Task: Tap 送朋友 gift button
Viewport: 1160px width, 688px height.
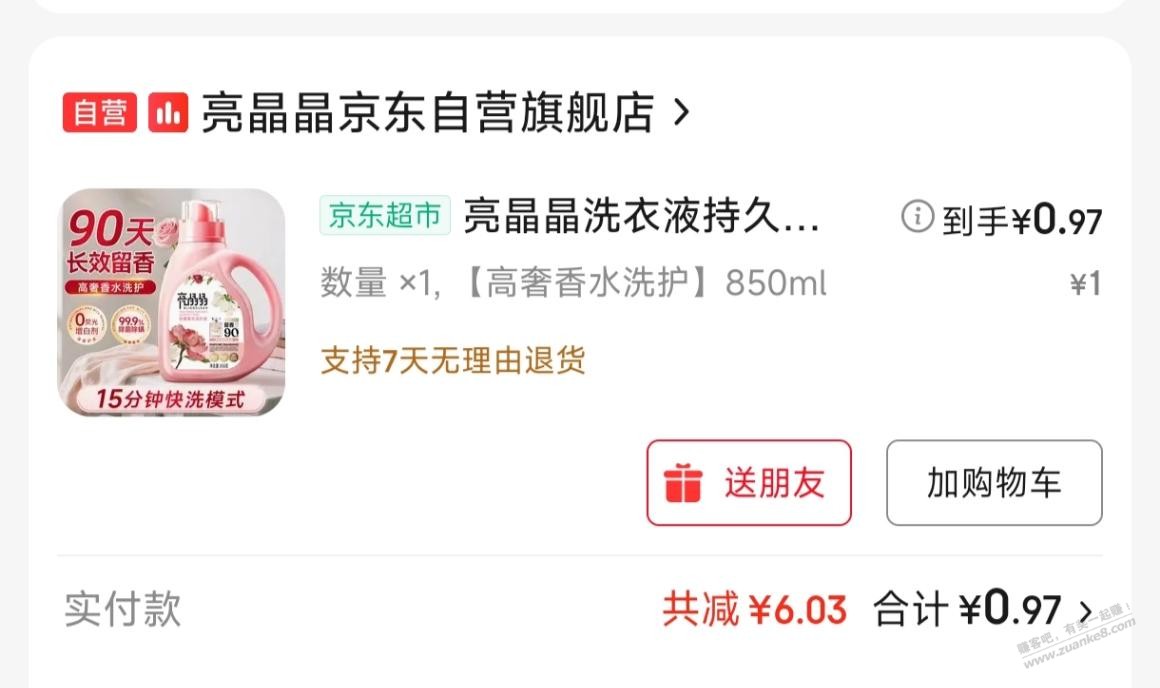Action: pos(749,483)
